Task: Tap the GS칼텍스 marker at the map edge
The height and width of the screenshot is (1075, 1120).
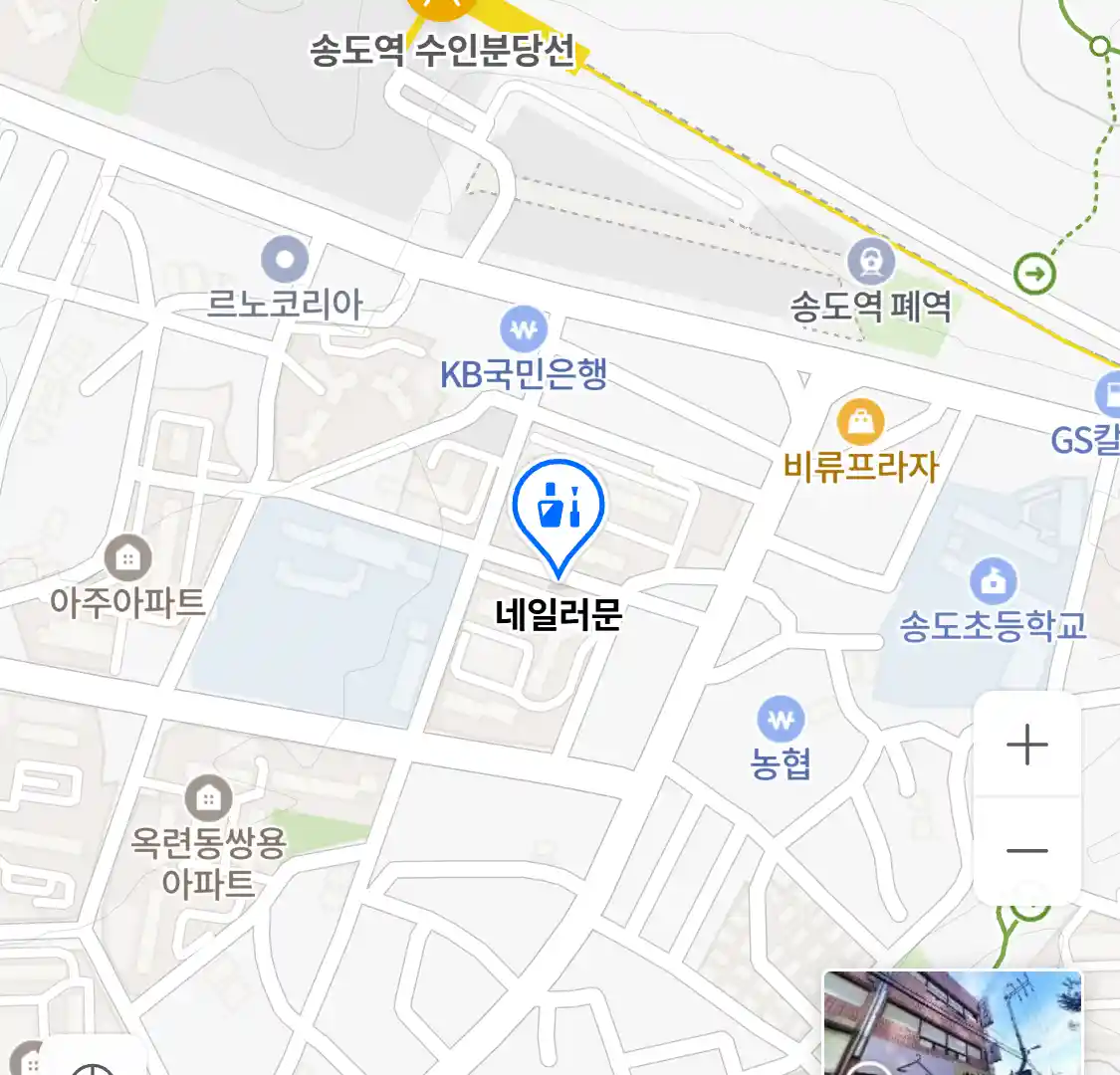Action: [1108, 395]
